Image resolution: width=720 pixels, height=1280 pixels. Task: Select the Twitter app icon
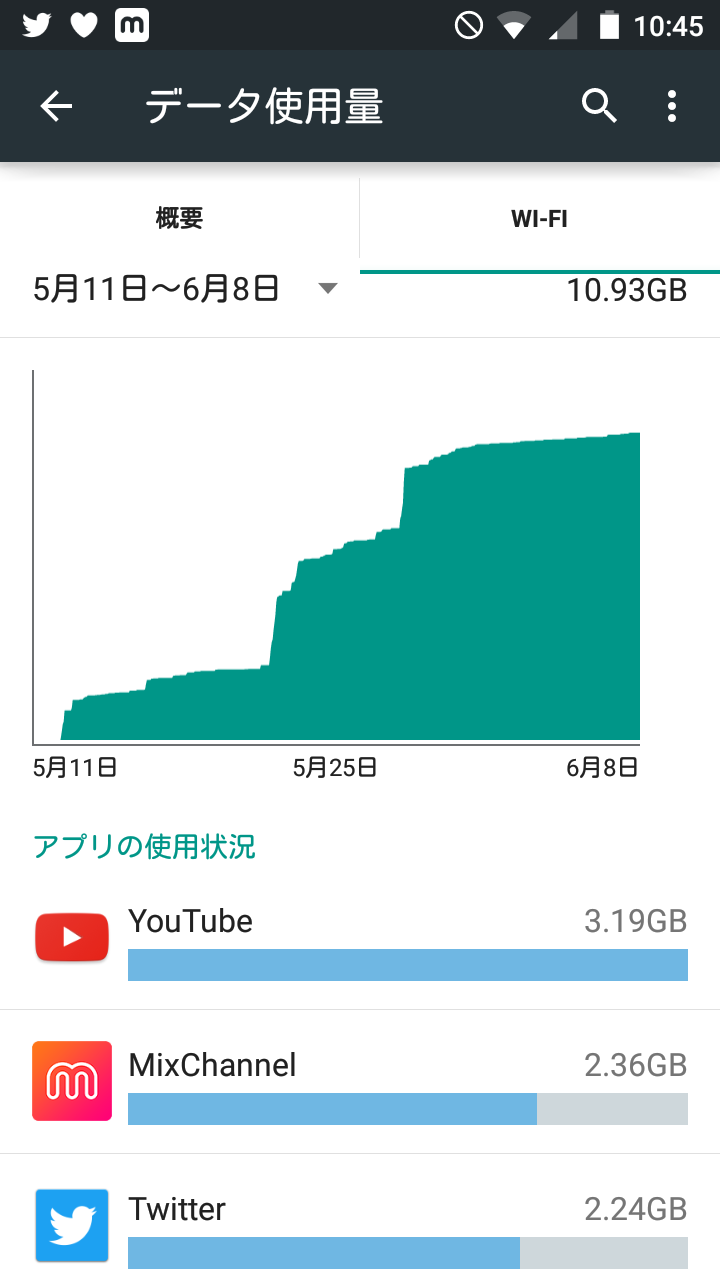pos(71,1225)
